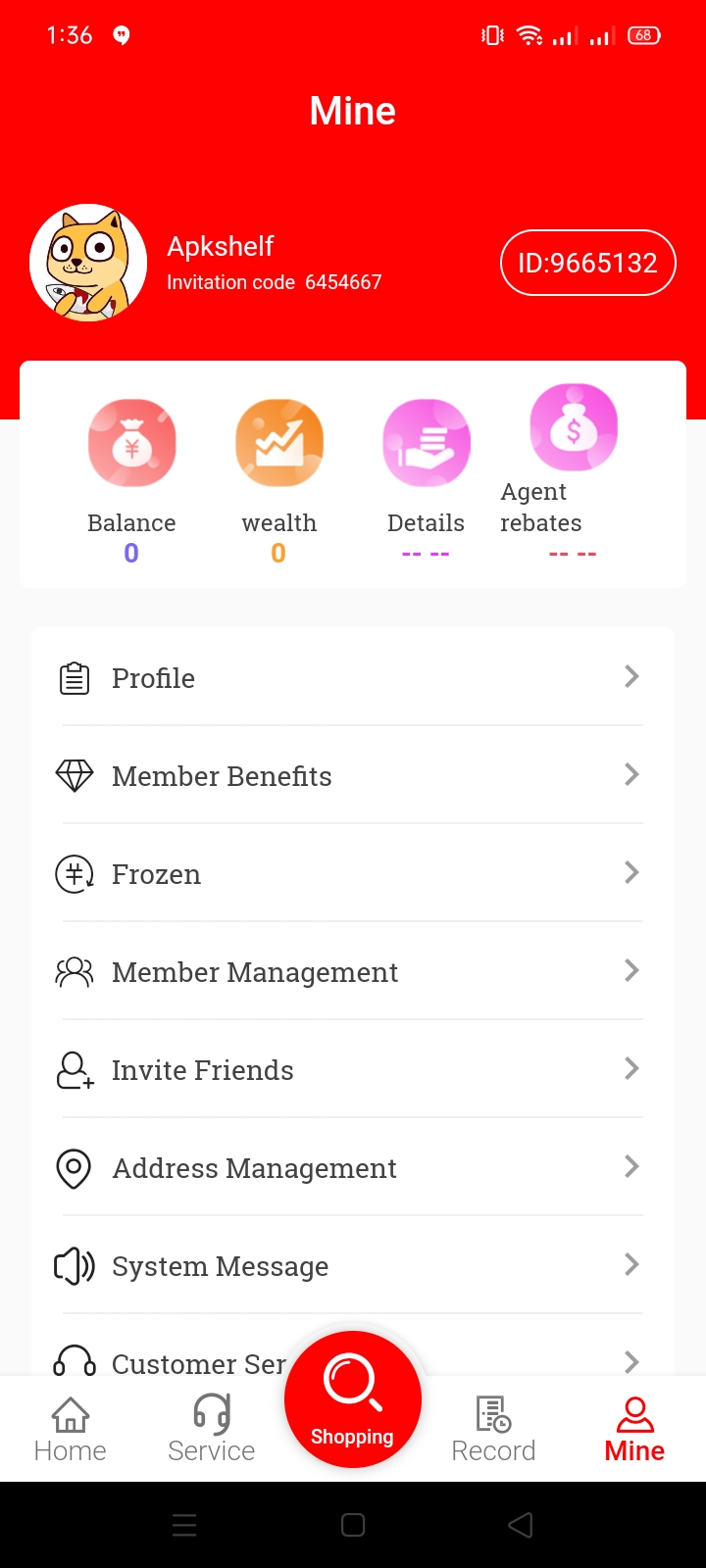Open the Profile settings row
The width and height of the screenshot is (706, 1568).
coord(351,678)
